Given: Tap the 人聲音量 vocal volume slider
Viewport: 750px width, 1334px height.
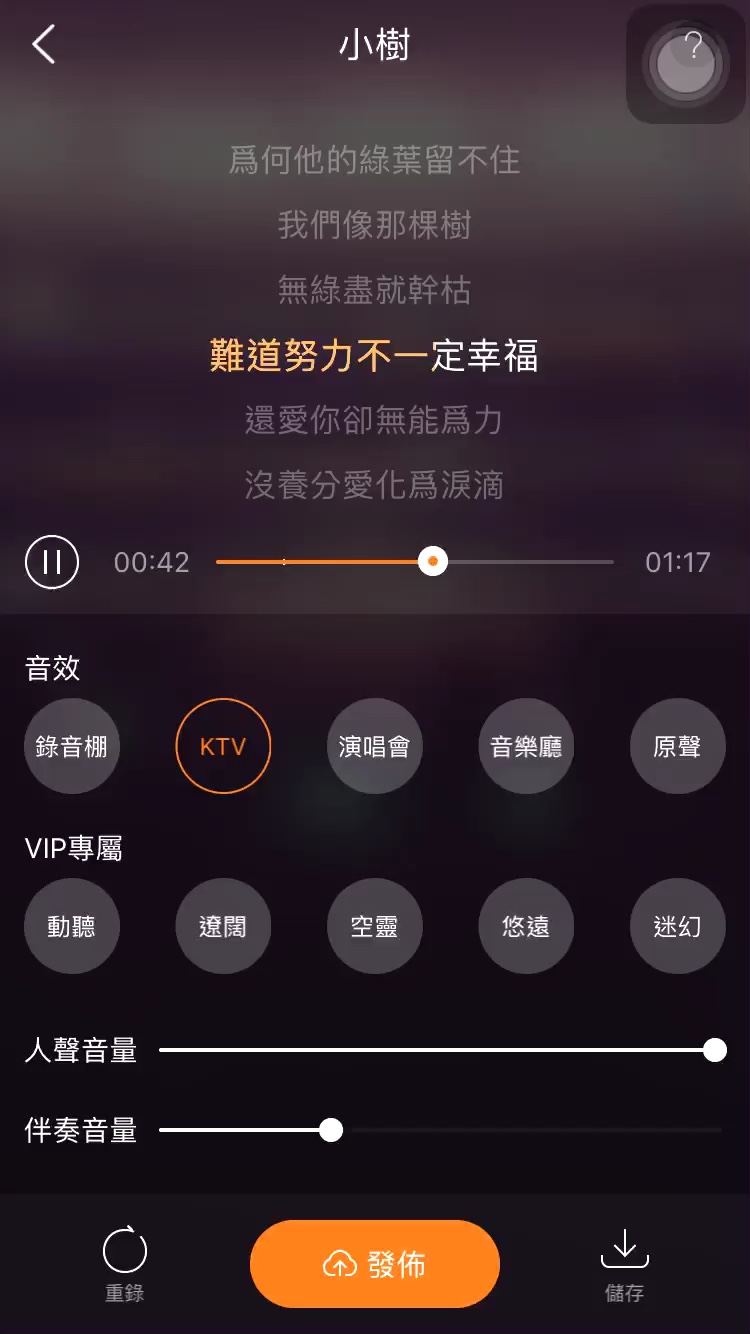Looking at the screenshot, I should (x=440, y=1050).
